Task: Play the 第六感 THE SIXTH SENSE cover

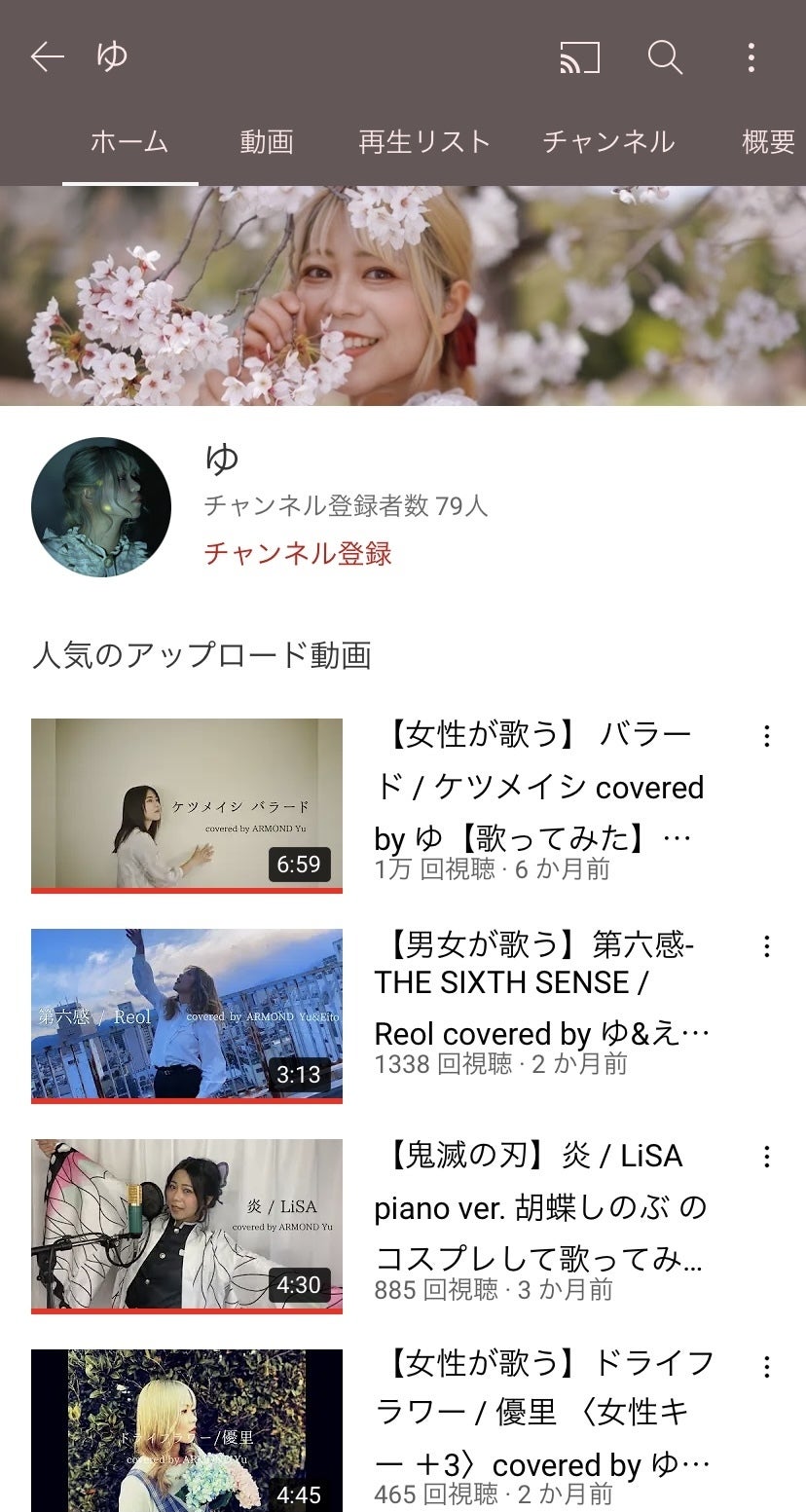Action: [187, 1015]
